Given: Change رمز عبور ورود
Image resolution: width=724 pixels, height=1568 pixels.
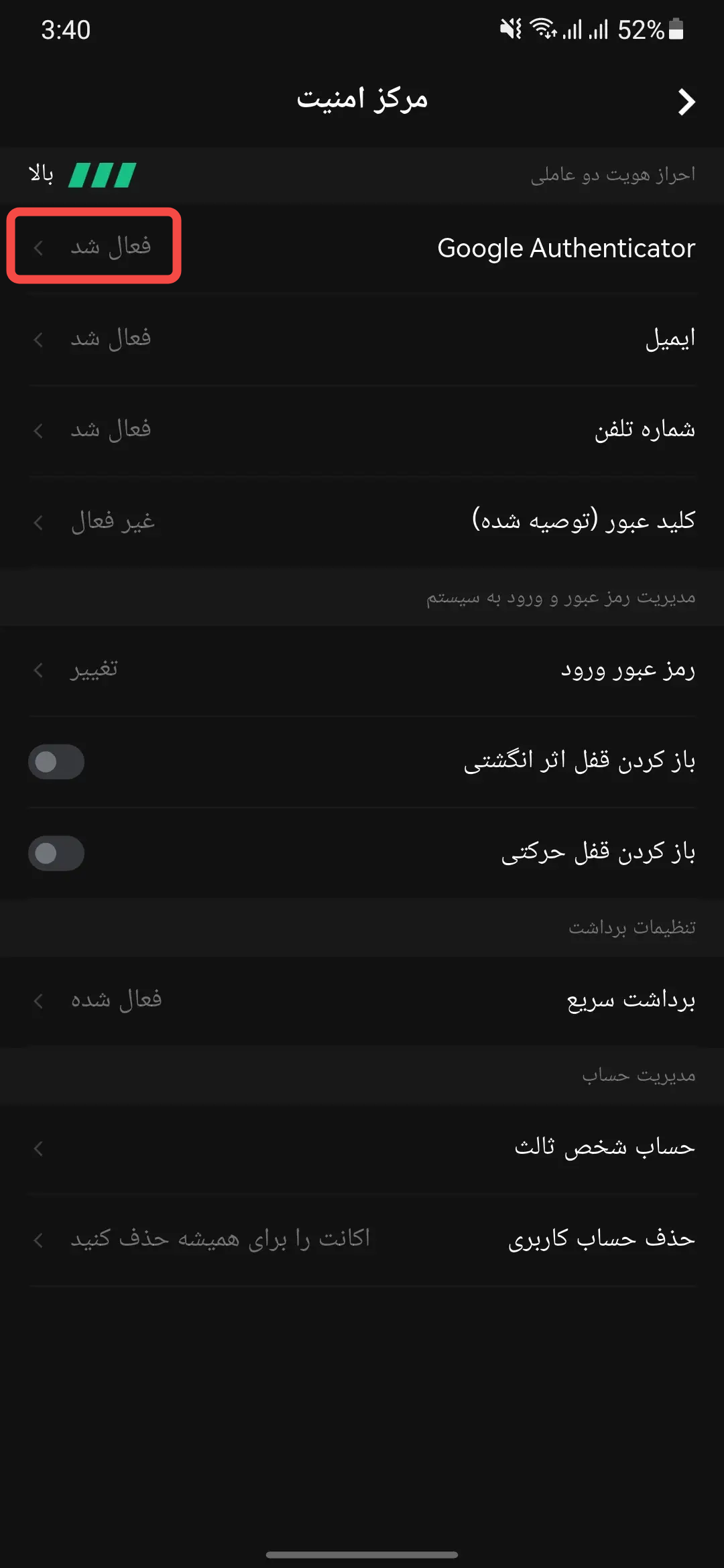Looking at the screenshot, I should (362, 669).
